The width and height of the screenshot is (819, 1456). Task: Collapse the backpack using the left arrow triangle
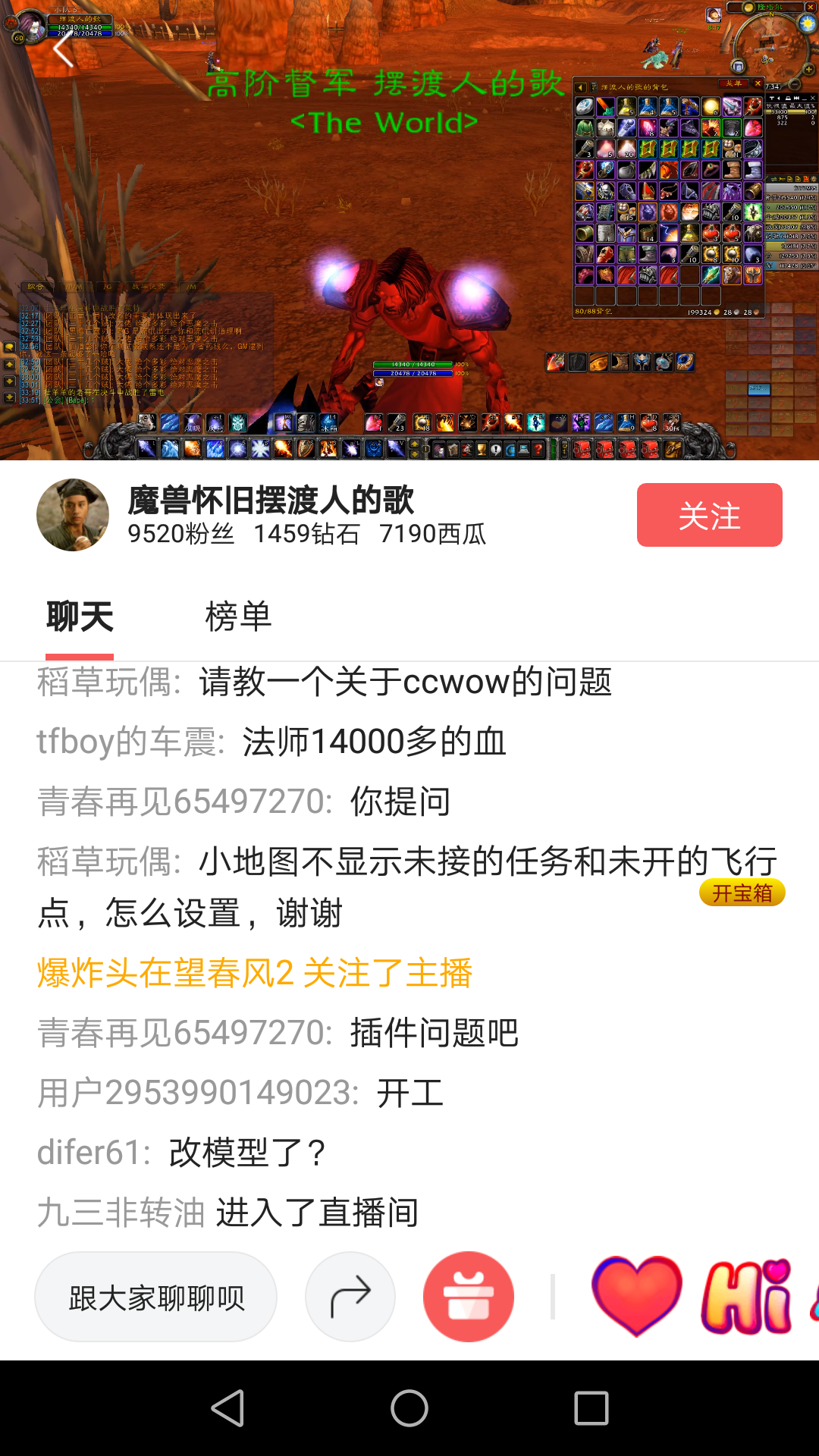(580, 86)
